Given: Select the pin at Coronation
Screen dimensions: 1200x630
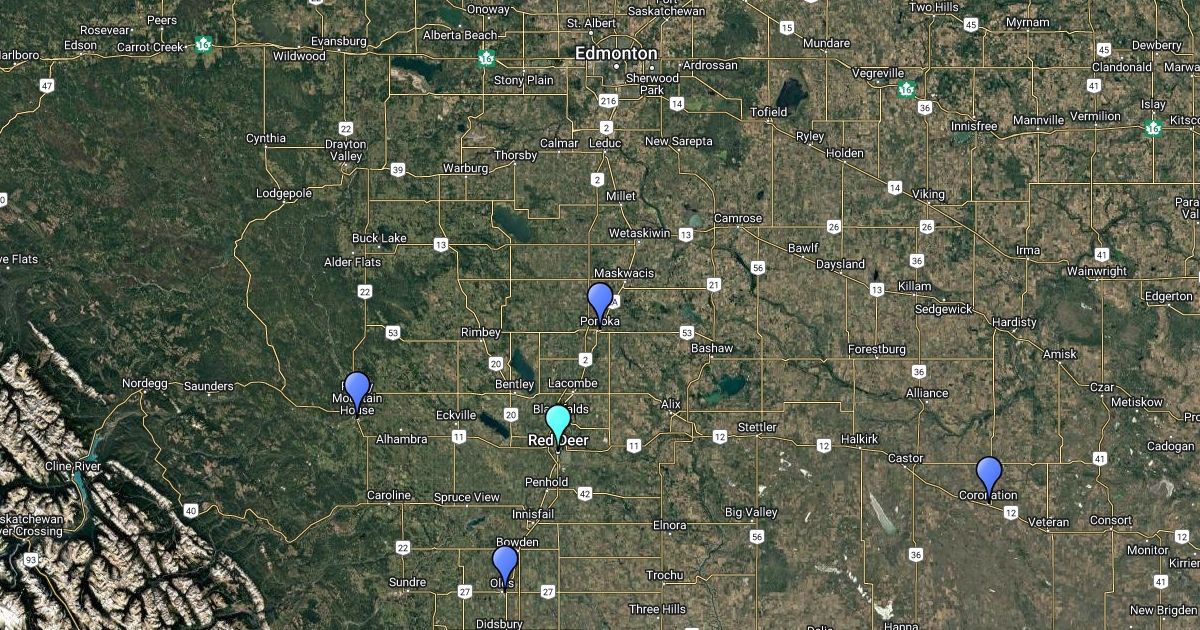Looking at the screenshot, I should point(989,475).
